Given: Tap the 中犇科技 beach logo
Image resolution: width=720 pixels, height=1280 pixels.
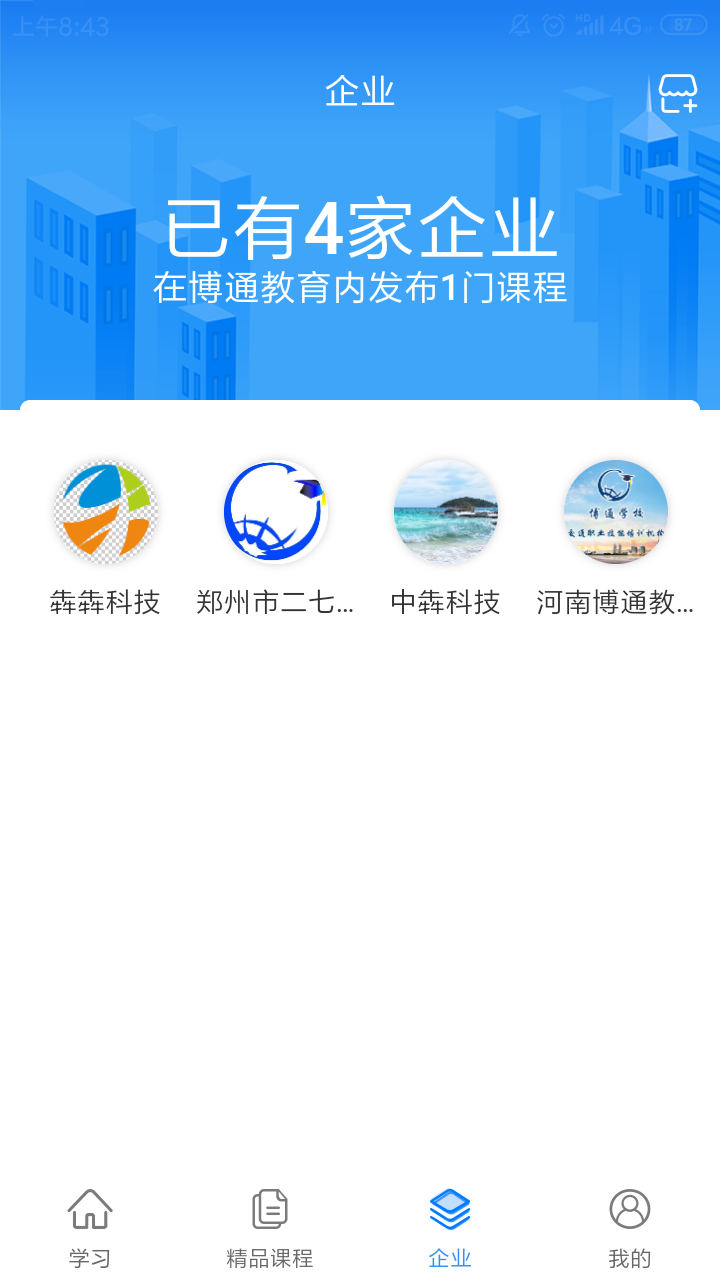Looking at the screenshot, I should [x=446, y=511].
